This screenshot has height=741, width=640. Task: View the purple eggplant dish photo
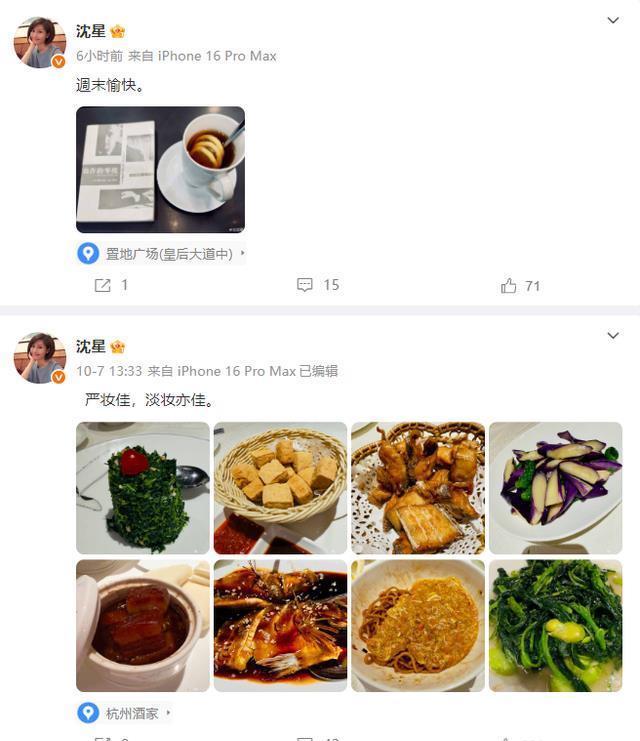[x=555, y=488]
